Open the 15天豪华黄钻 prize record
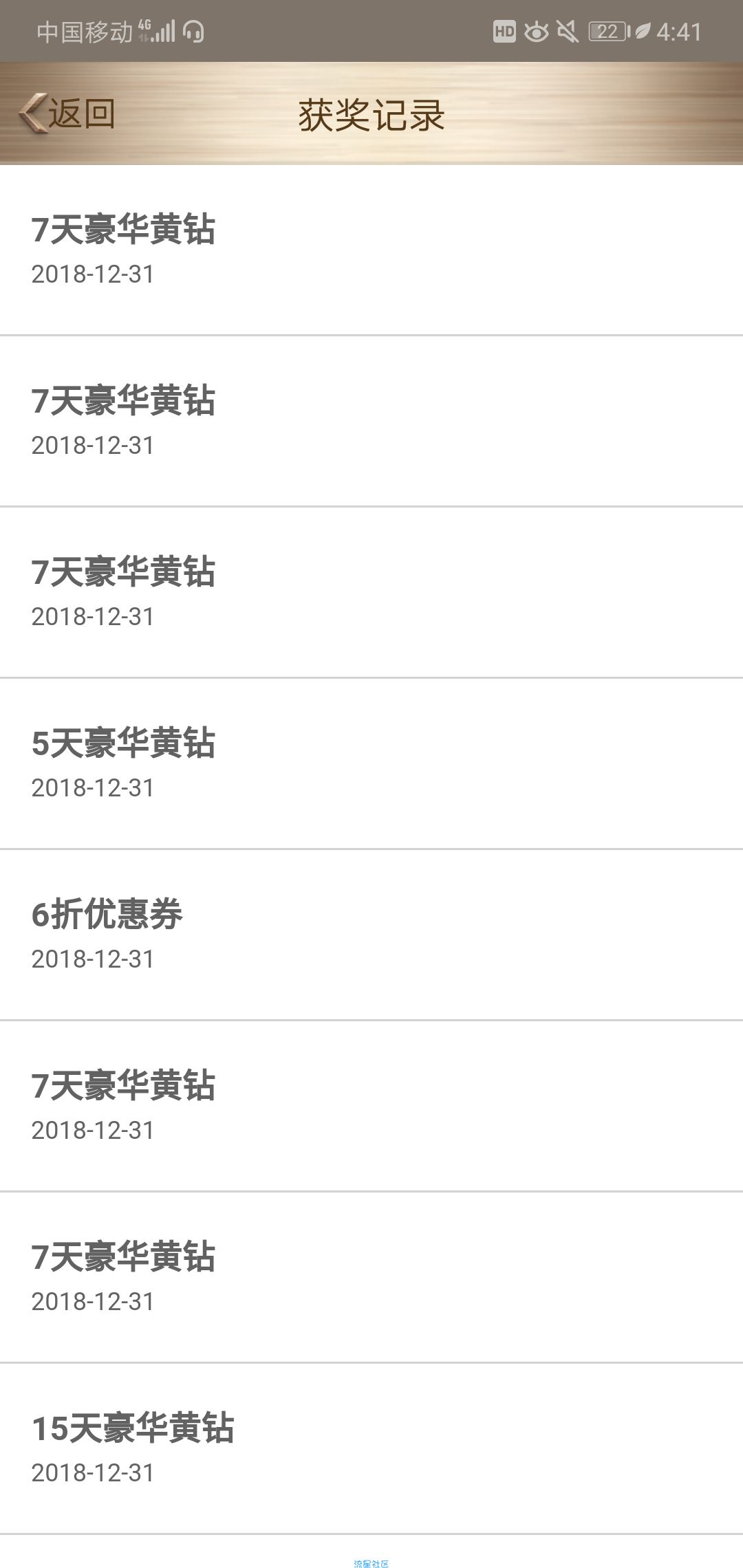The height and width of the screenshot is (1568, 743). coord(371,1448)
